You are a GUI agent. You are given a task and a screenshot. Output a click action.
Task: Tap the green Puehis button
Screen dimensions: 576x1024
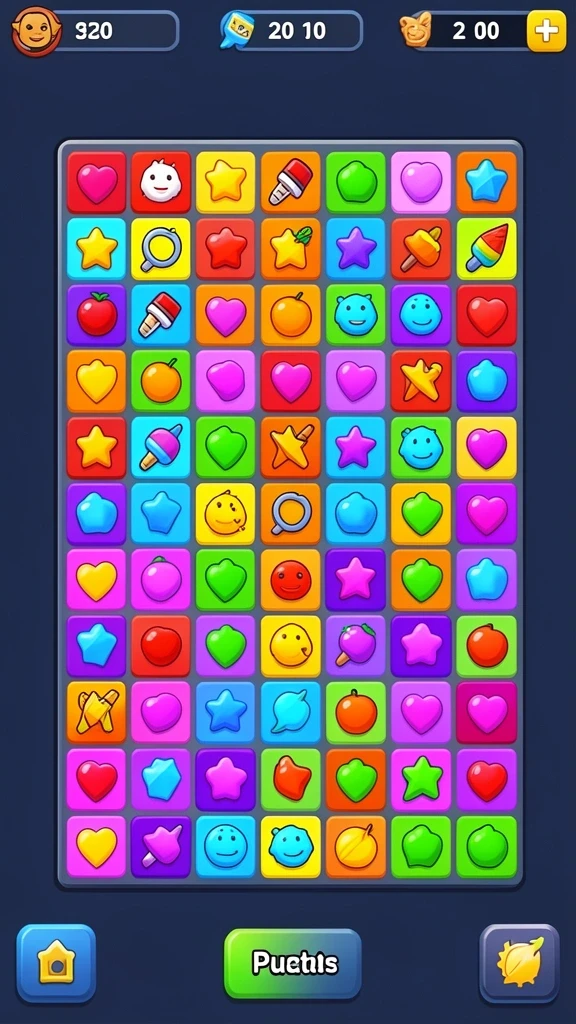pyautogui.click(x=293, y=963)
